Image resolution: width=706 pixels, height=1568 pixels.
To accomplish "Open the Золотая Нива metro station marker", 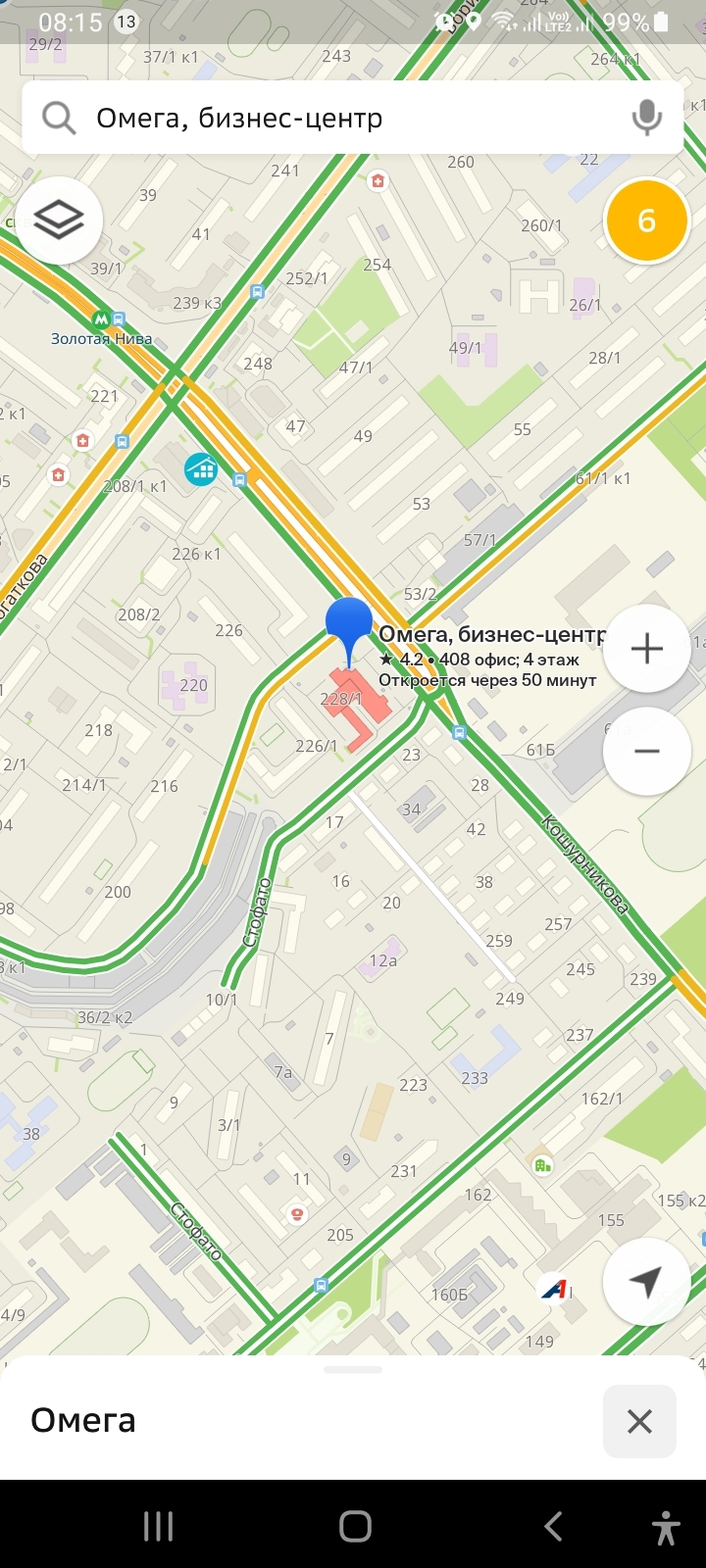I will point(101,319).
